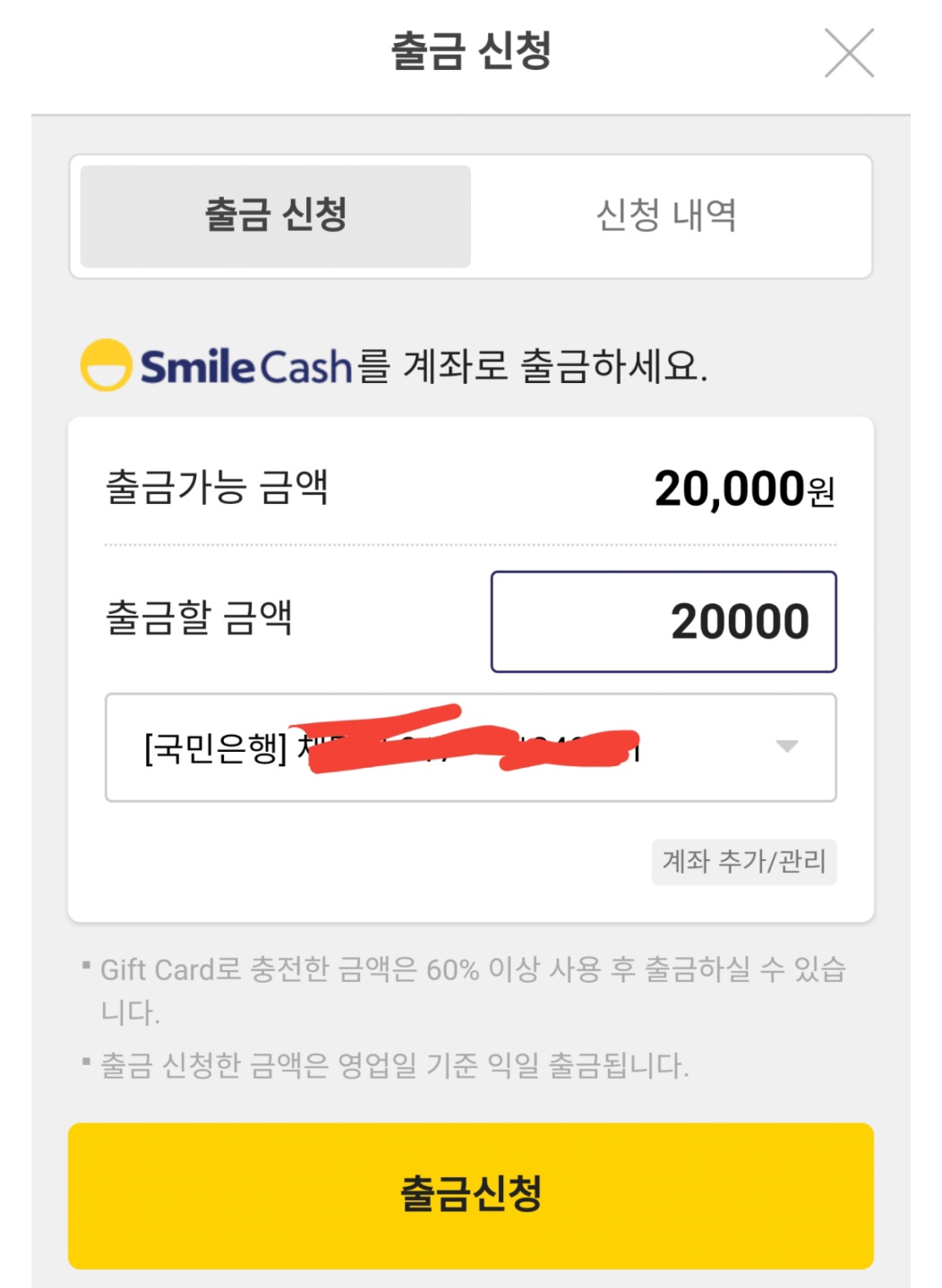Click the SmileCash wordmark logo
The width and height of the screenshot is (942, 1288).
[242, 363]
